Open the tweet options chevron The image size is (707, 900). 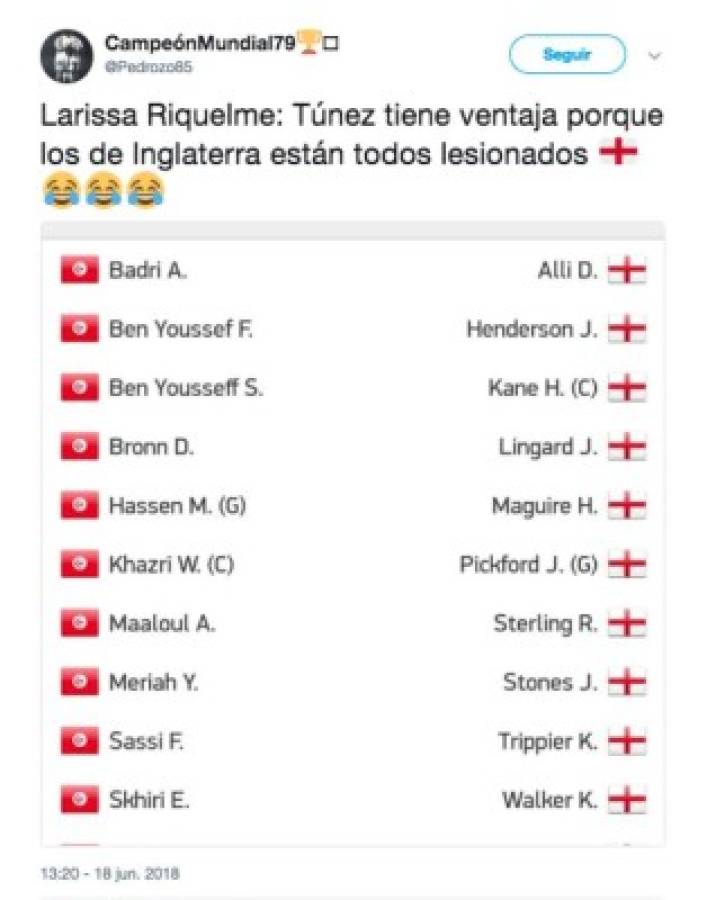(x=655, y=56)
